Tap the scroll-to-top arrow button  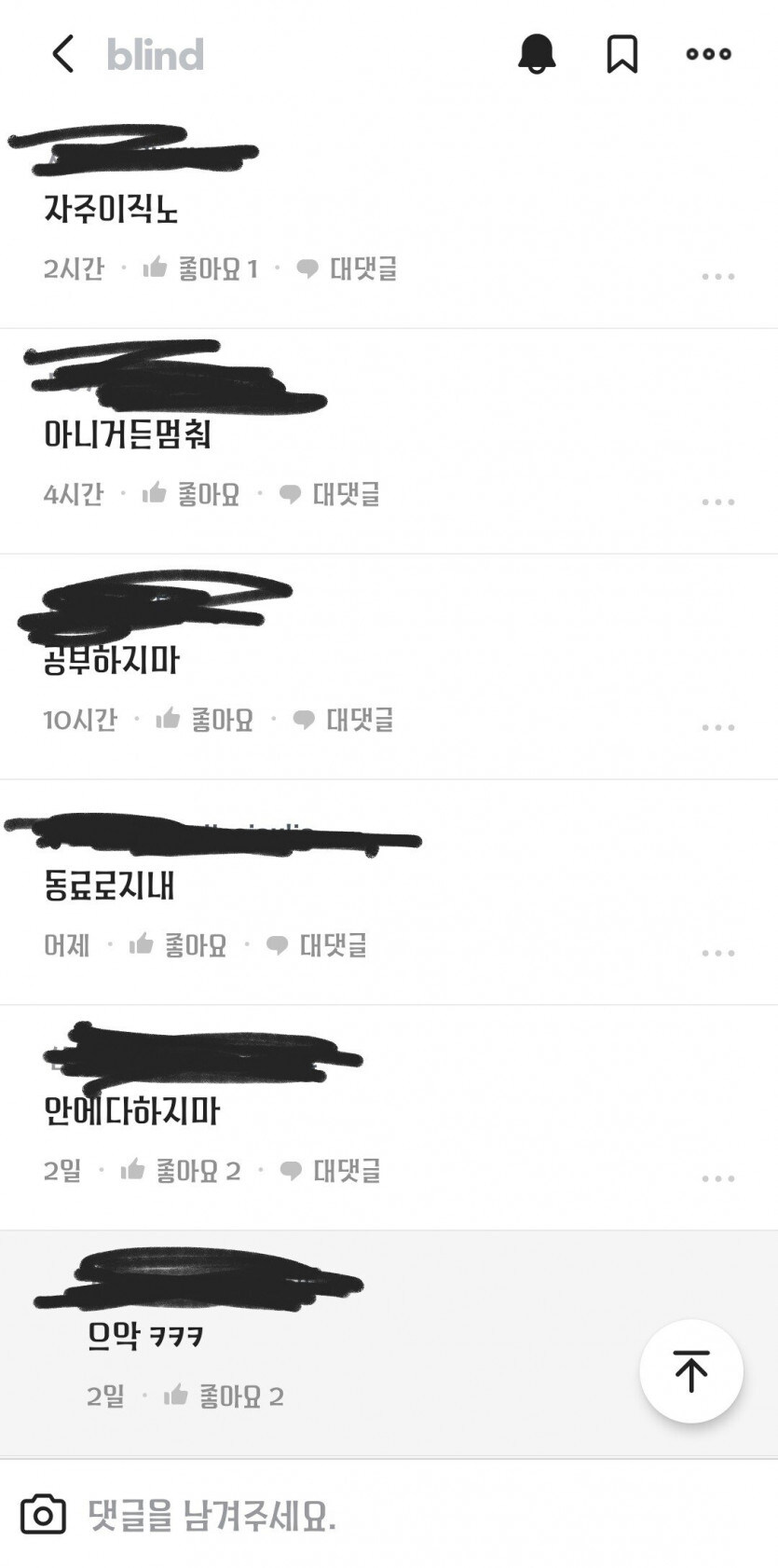(x=690, y=1370)
